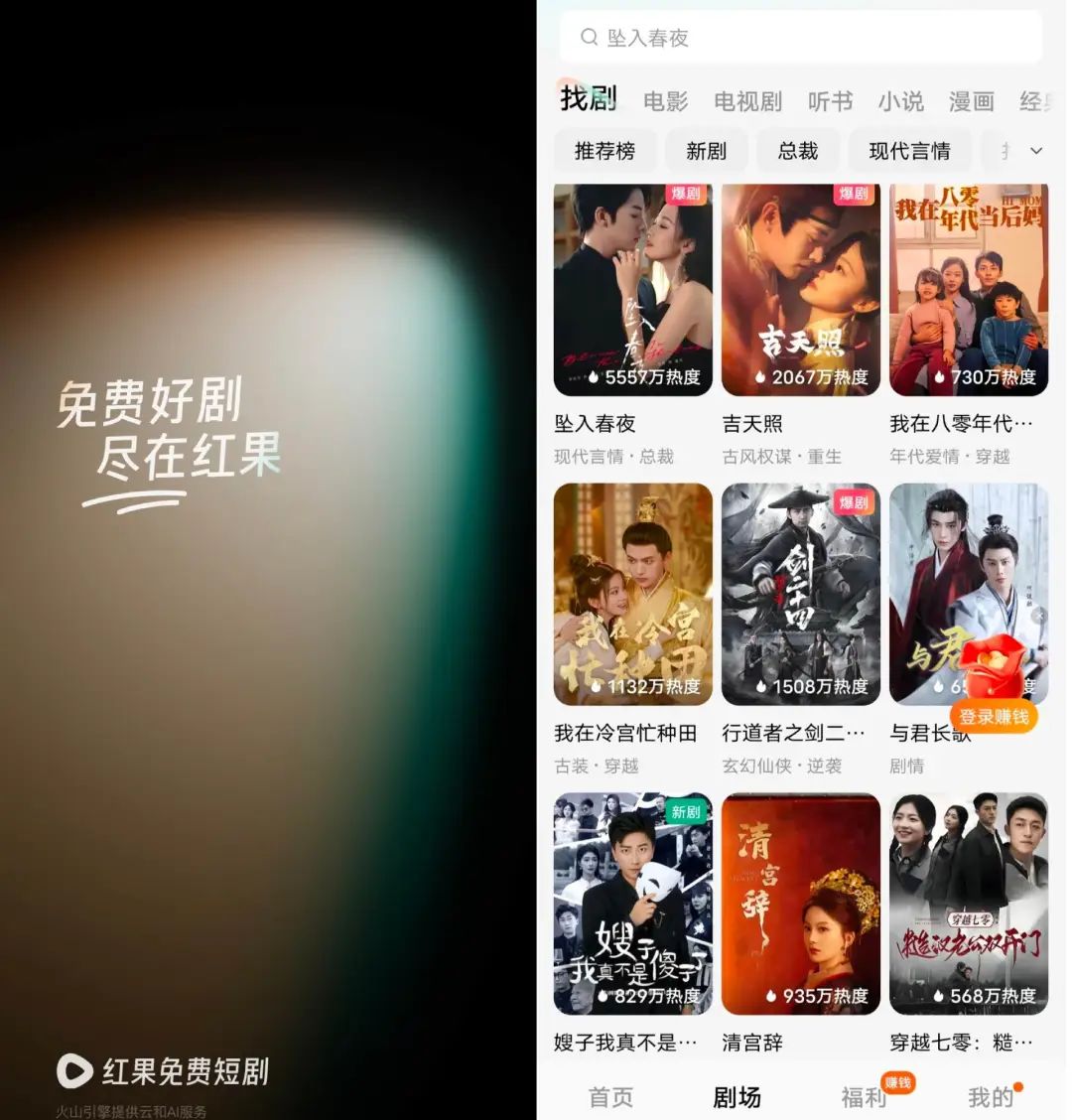Switch to the 我的 bottom tab
1072x1120 pixels.
click(x=990, y=1097)
